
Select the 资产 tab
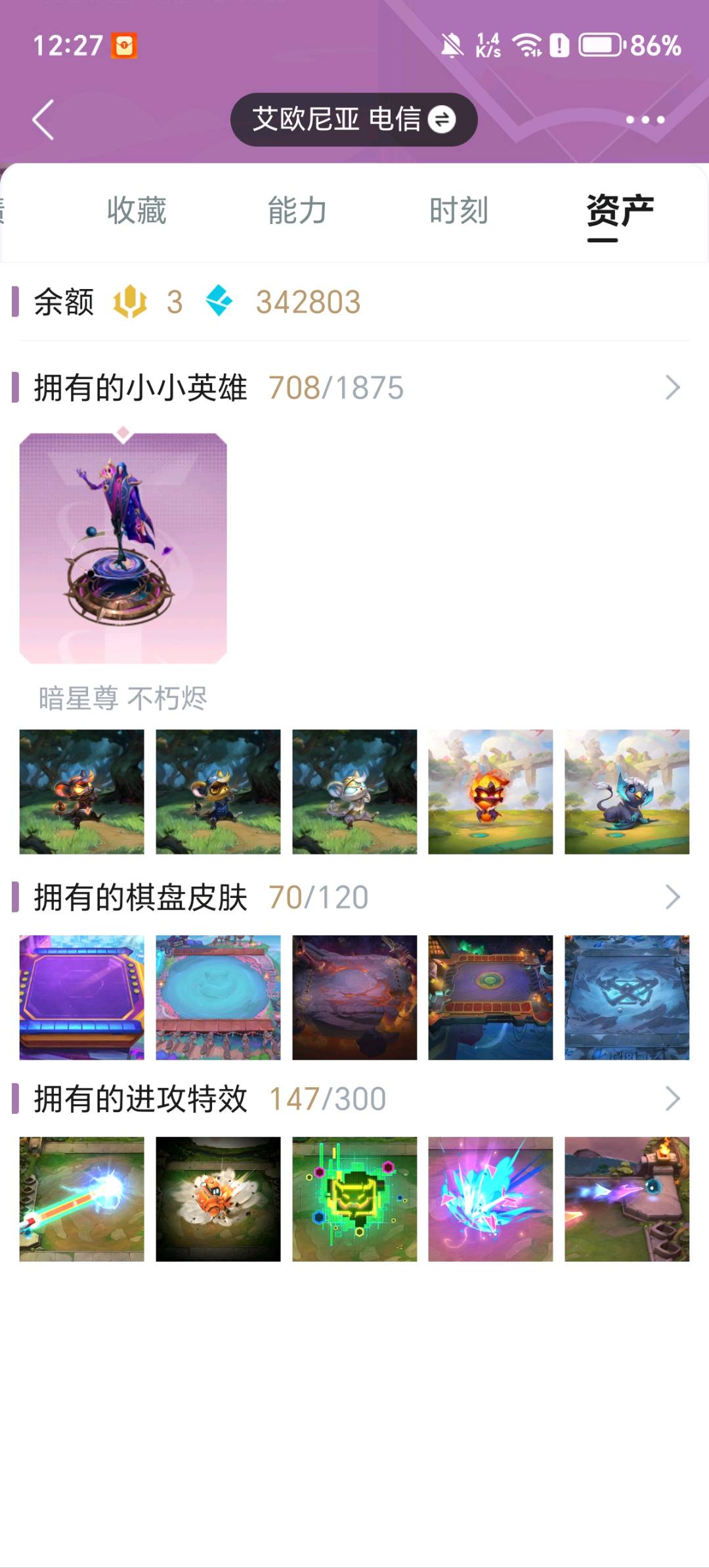(x=620, y=211)
